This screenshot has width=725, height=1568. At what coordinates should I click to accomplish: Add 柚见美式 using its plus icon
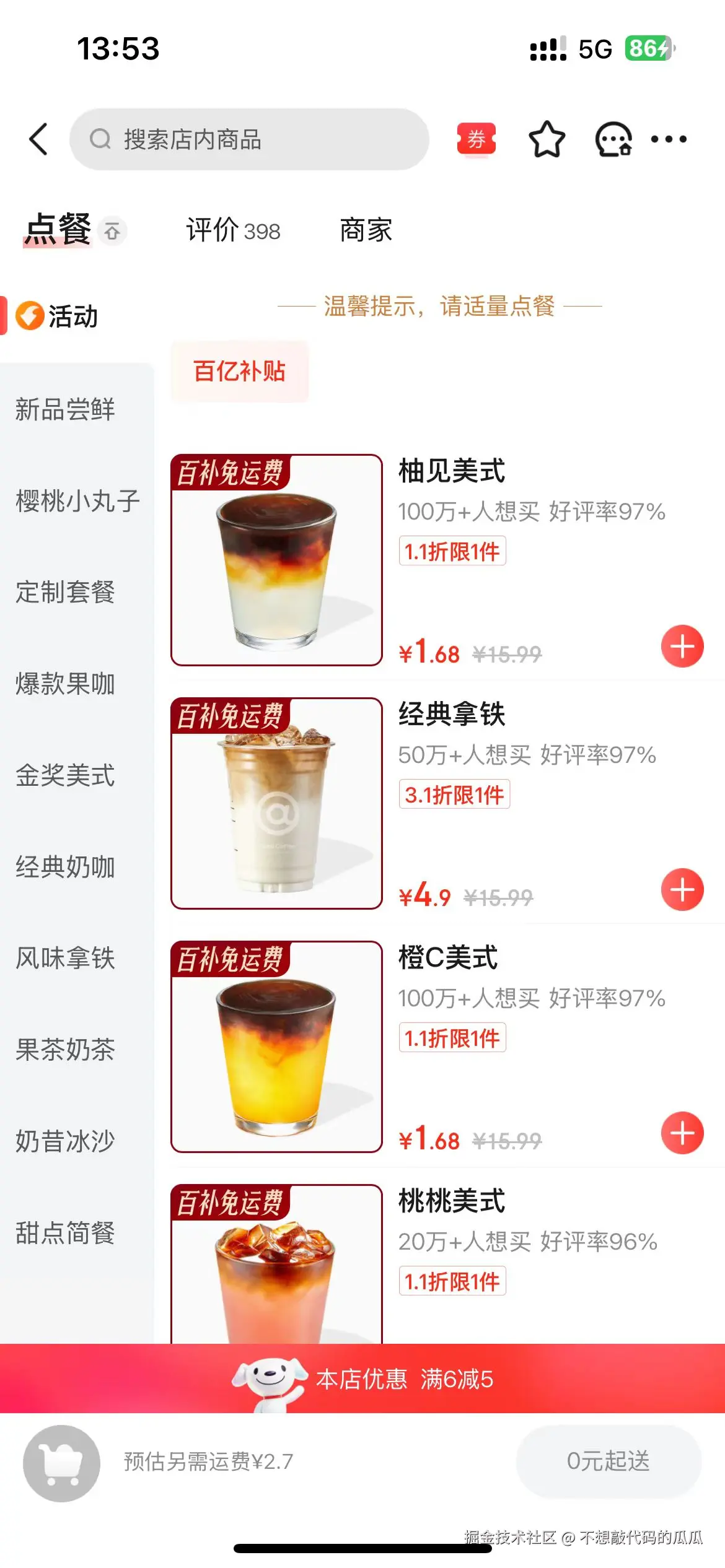point(683,645)
